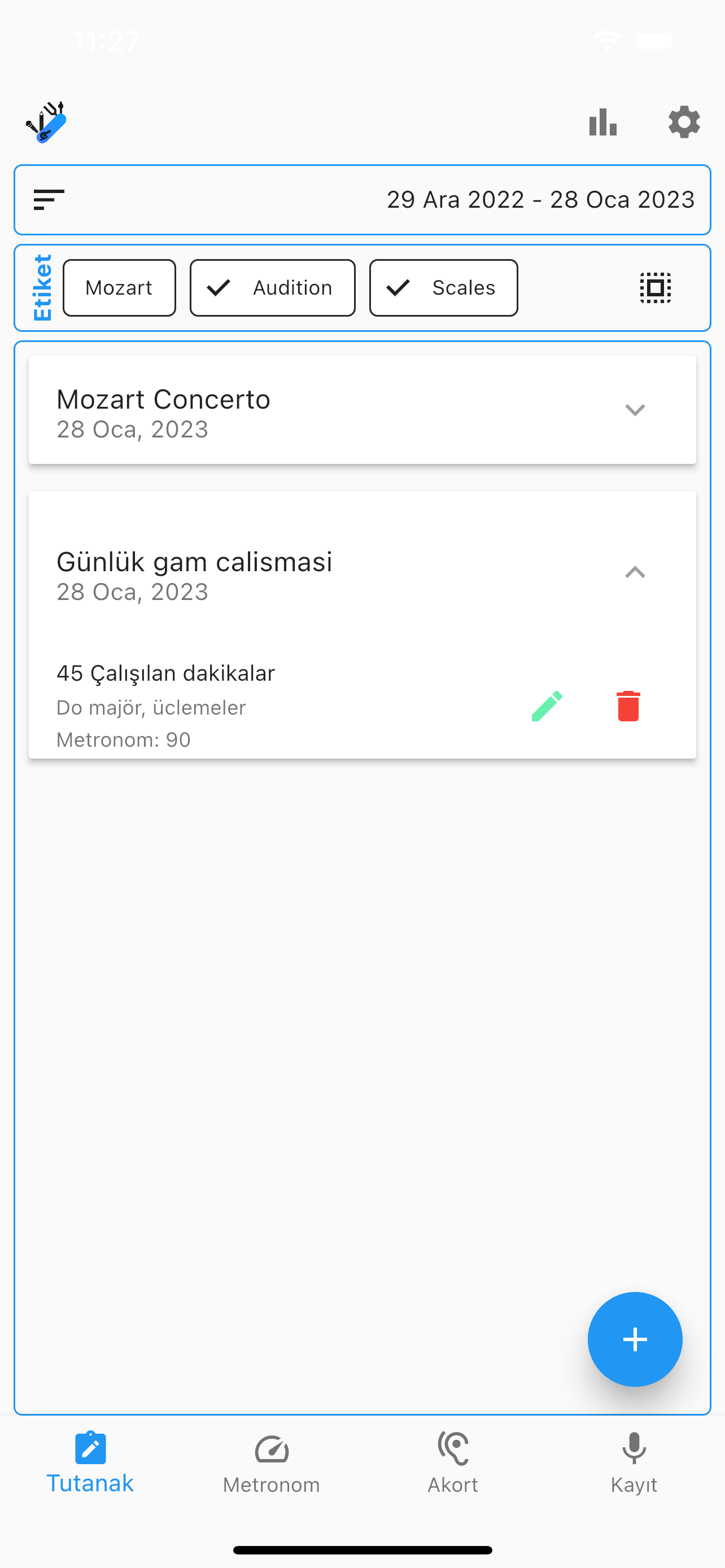Open the statistics bar chart
Screen dimensions: 725x1568
(x=602, y=122)
